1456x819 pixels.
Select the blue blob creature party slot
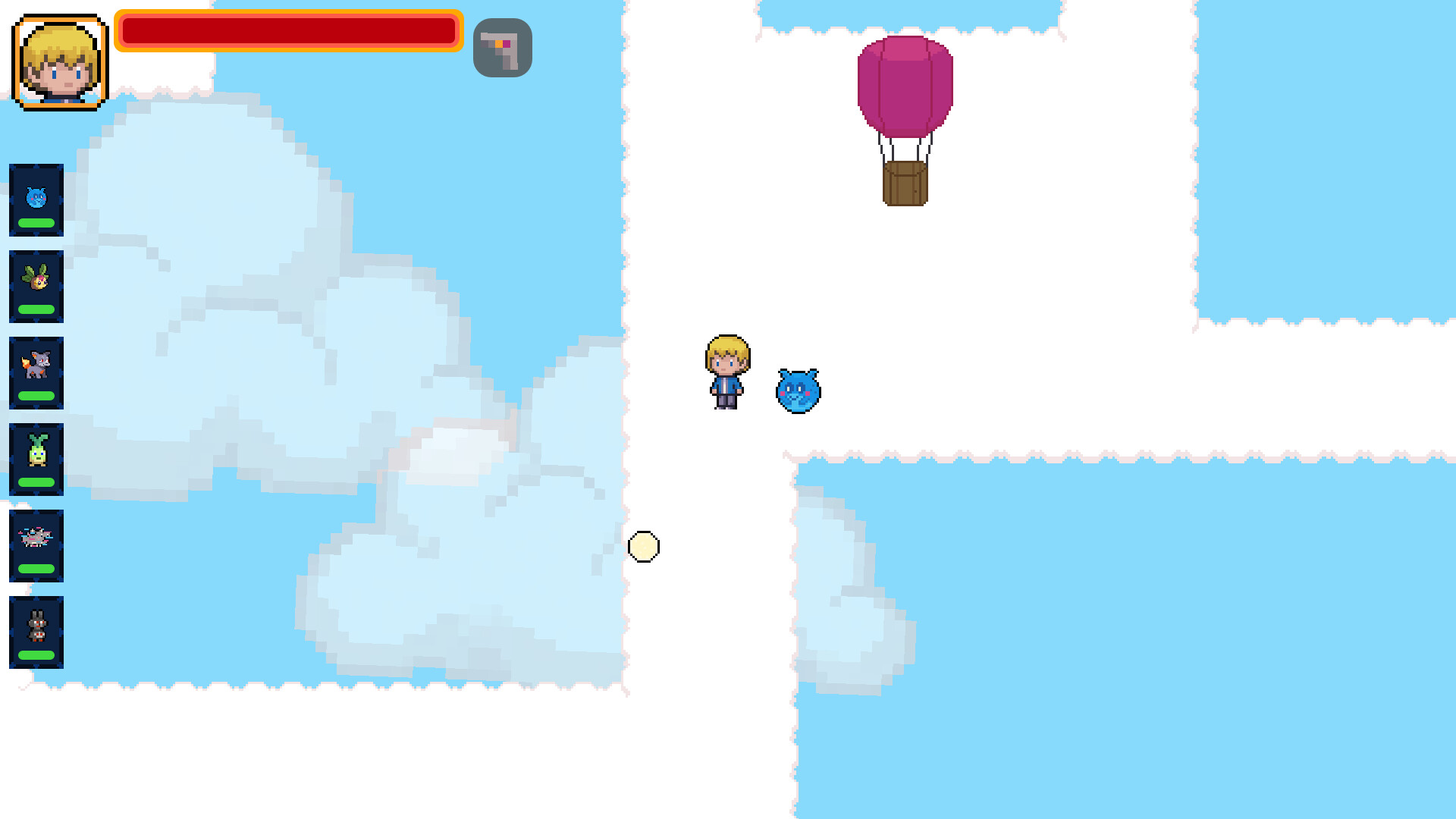[36, 200]
